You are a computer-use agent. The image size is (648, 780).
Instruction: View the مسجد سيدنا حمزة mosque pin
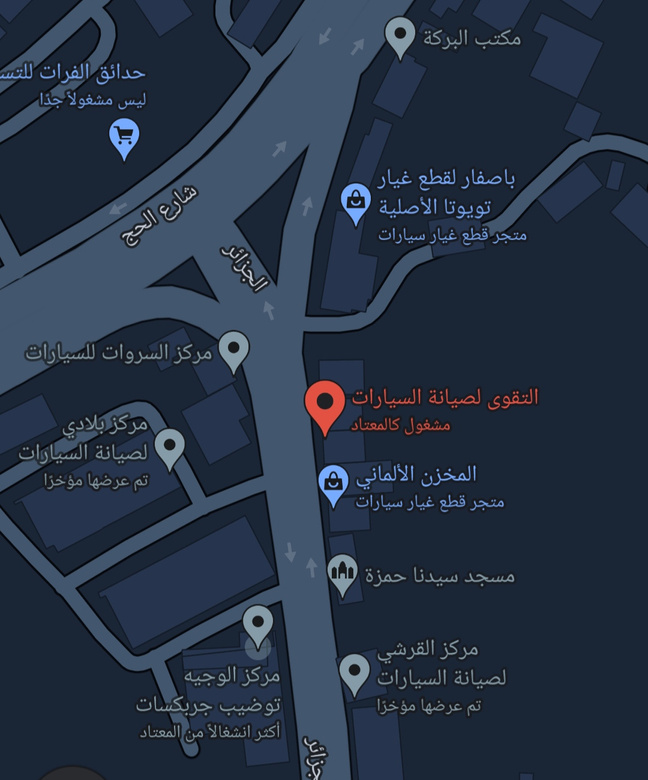pos(343,575)
